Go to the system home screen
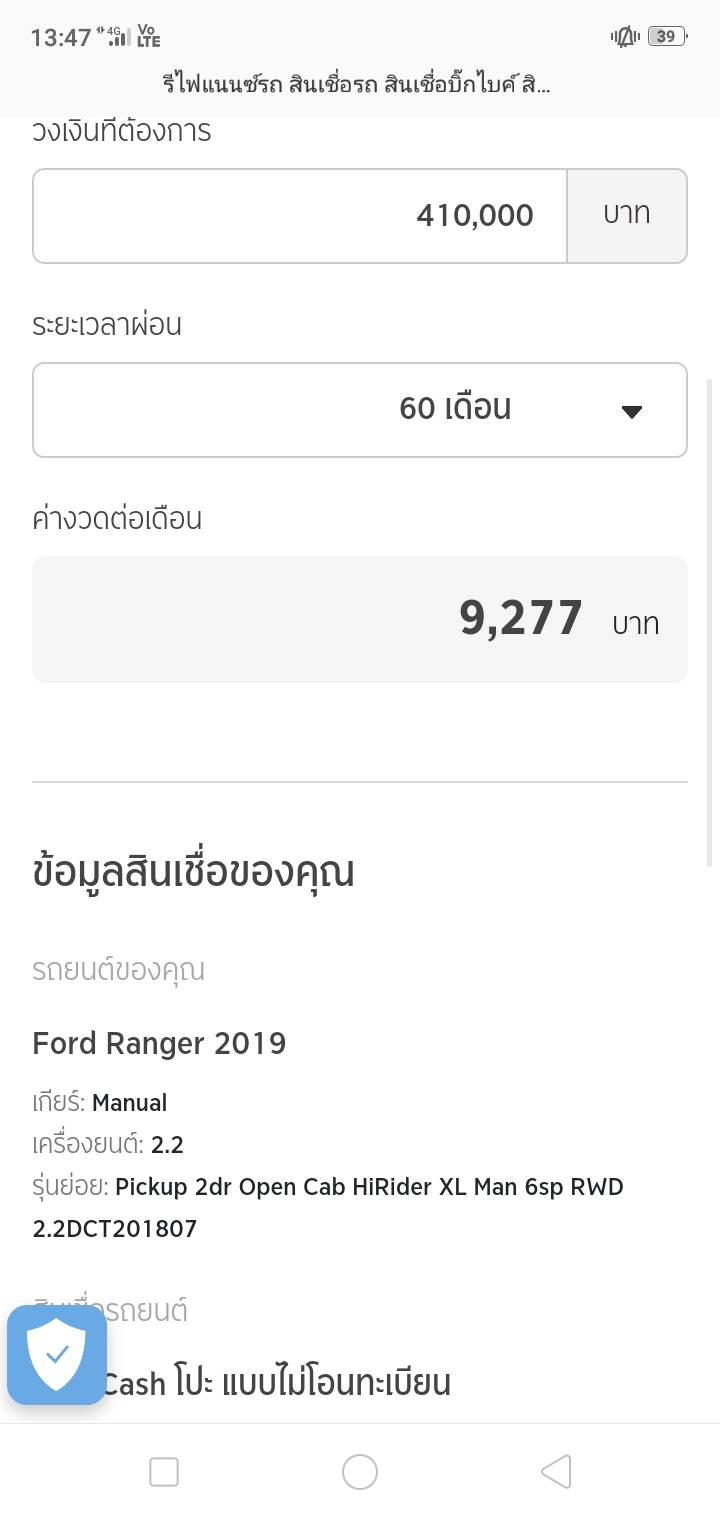 point(360,1472)
